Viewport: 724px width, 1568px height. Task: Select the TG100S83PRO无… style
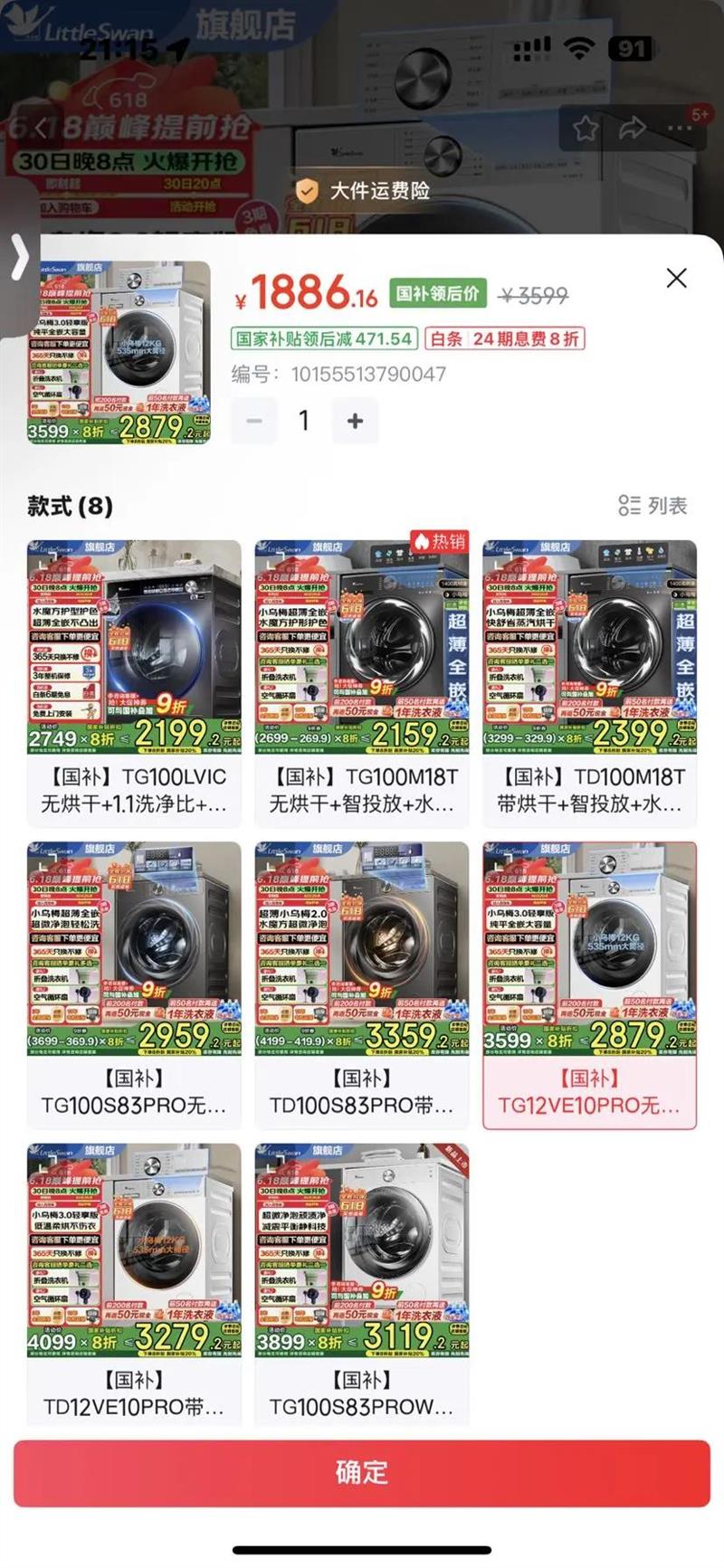134,984
